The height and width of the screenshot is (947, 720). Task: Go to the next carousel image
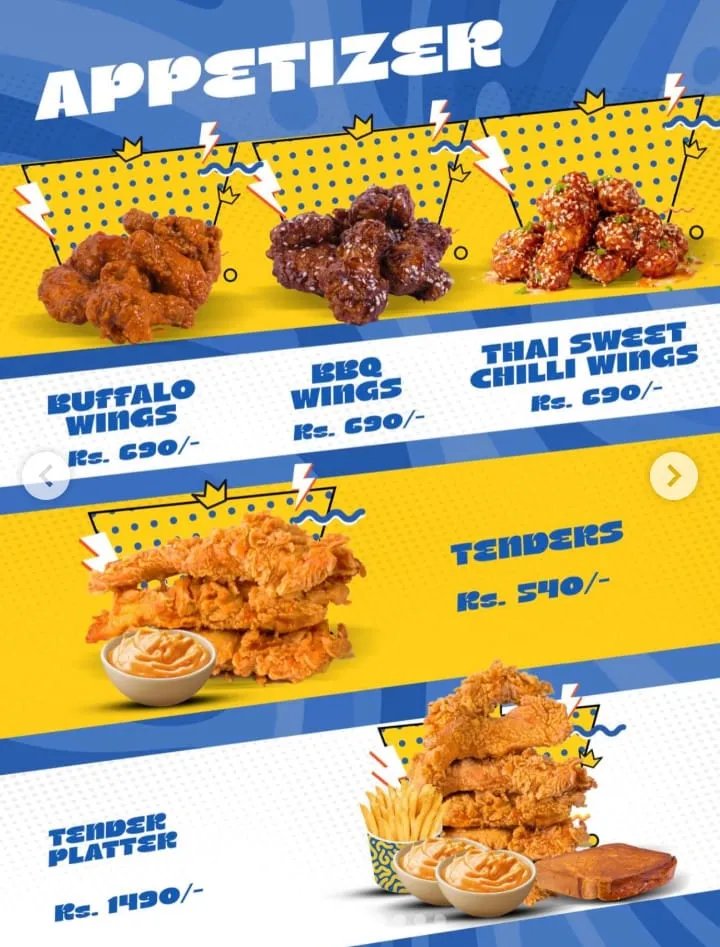pos(674,476)
